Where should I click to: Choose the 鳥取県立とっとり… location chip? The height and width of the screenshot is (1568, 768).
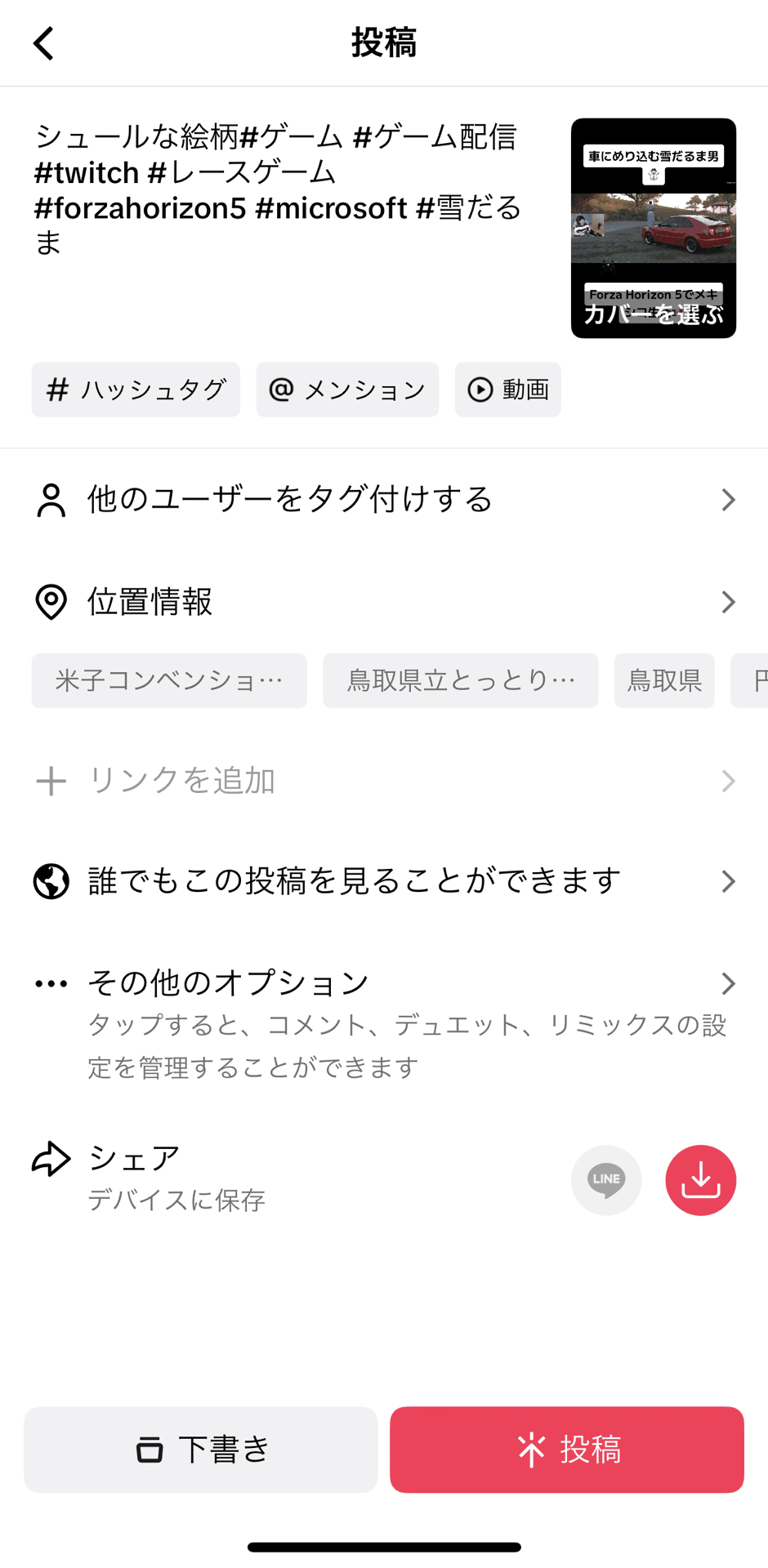point(461,680)
